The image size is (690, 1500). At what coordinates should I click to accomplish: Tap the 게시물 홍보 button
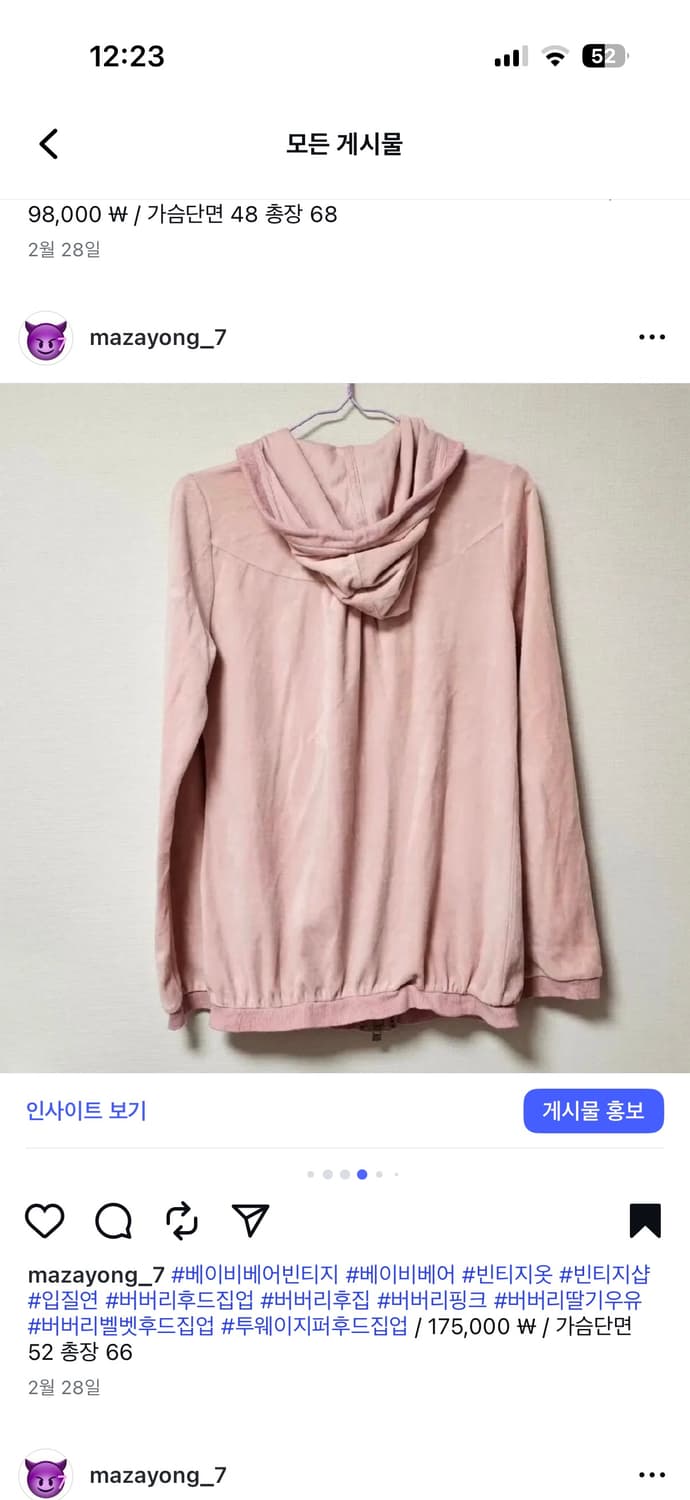[x=593, y=1110]
